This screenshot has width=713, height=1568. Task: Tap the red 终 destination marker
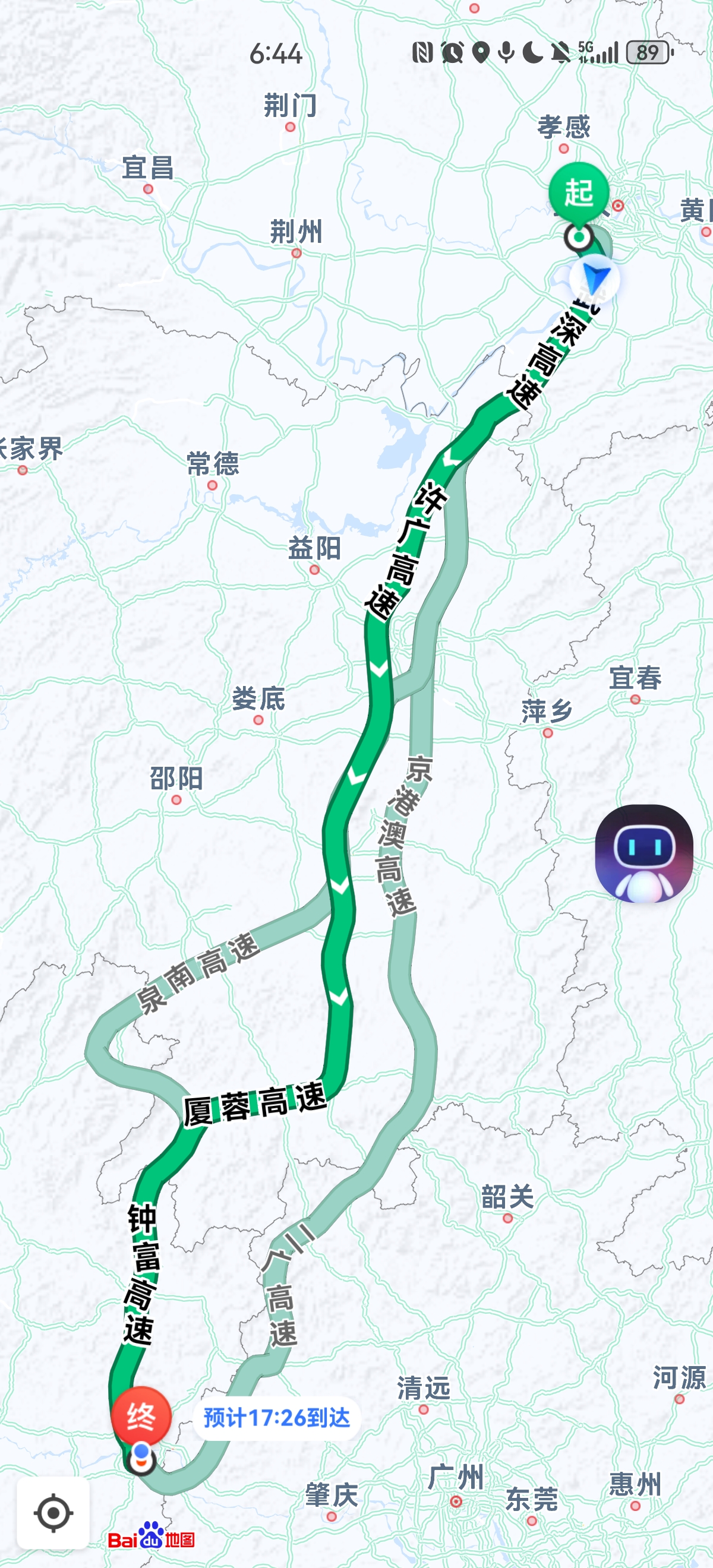tap(141, 1417)
